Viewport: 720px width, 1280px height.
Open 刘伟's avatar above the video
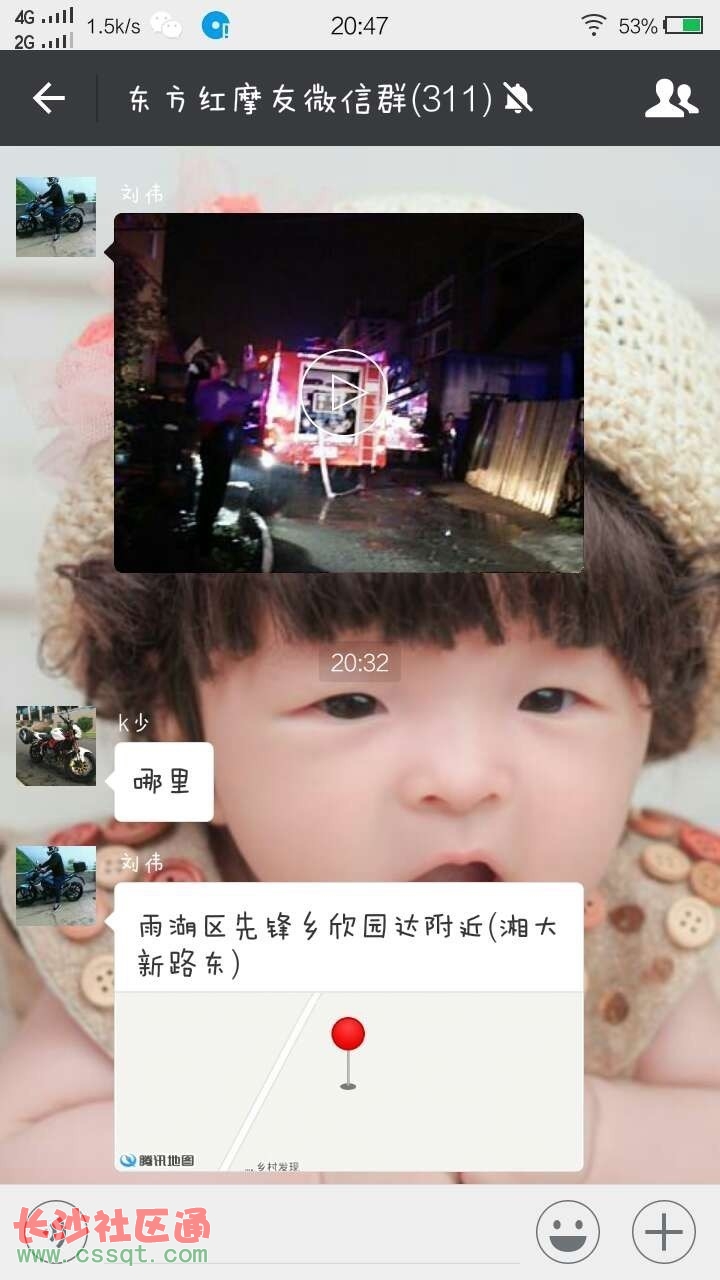coord(56,217)
